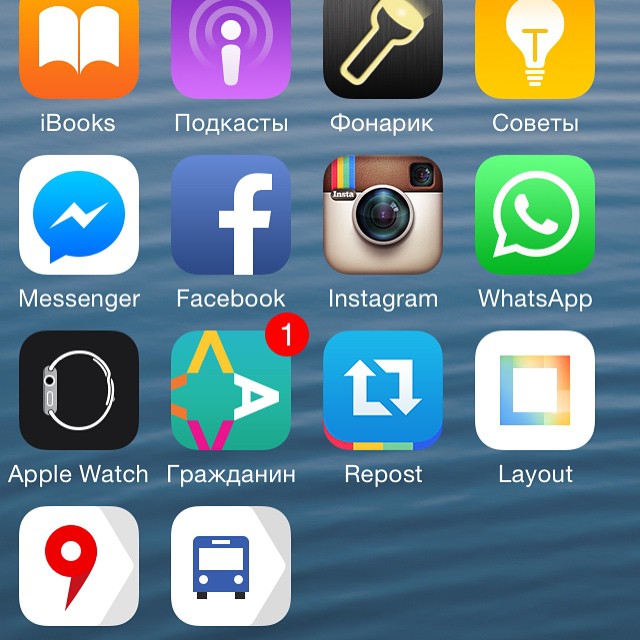Launch the Repost app
The height and width of the screenshot is (640, 640).
(x=383, y=390)
